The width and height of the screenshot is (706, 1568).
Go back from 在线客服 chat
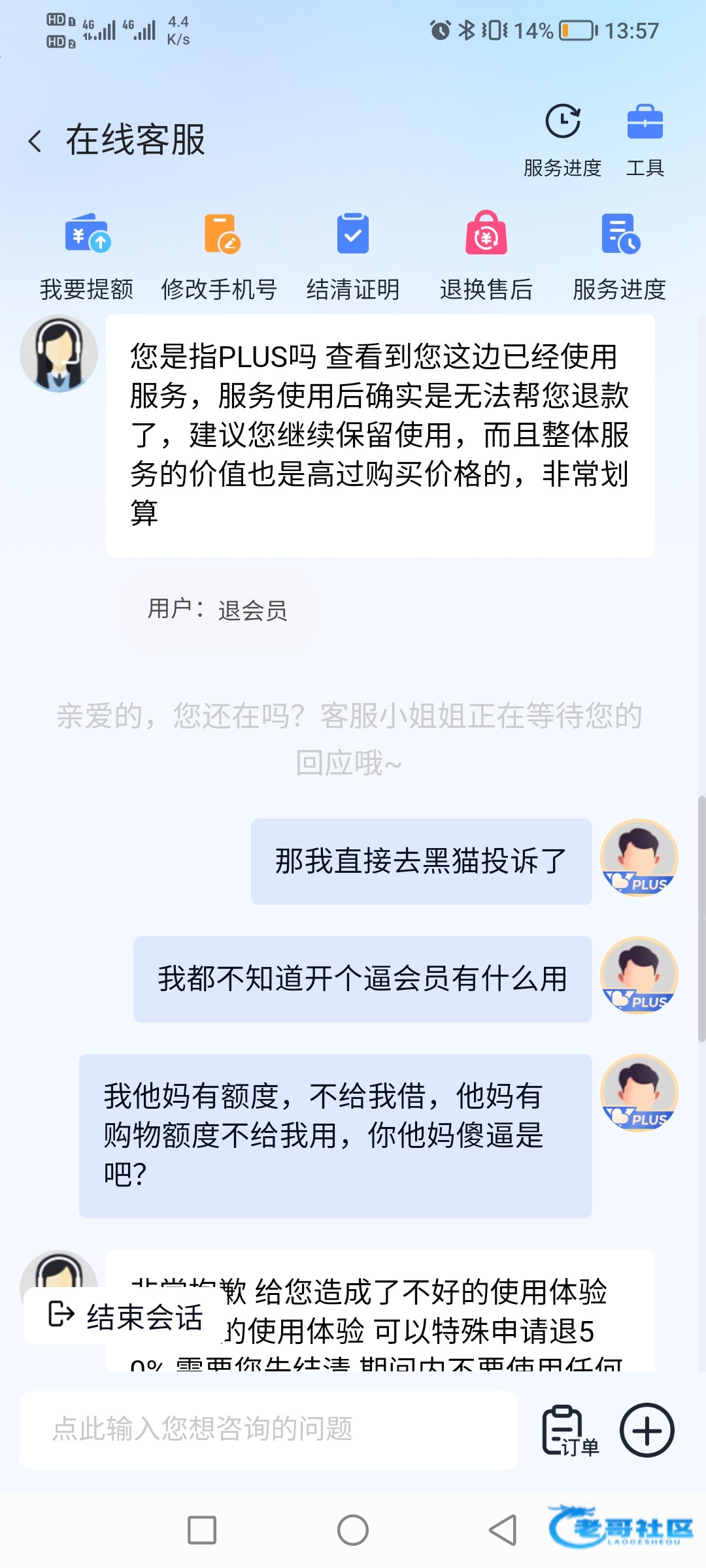36,140
